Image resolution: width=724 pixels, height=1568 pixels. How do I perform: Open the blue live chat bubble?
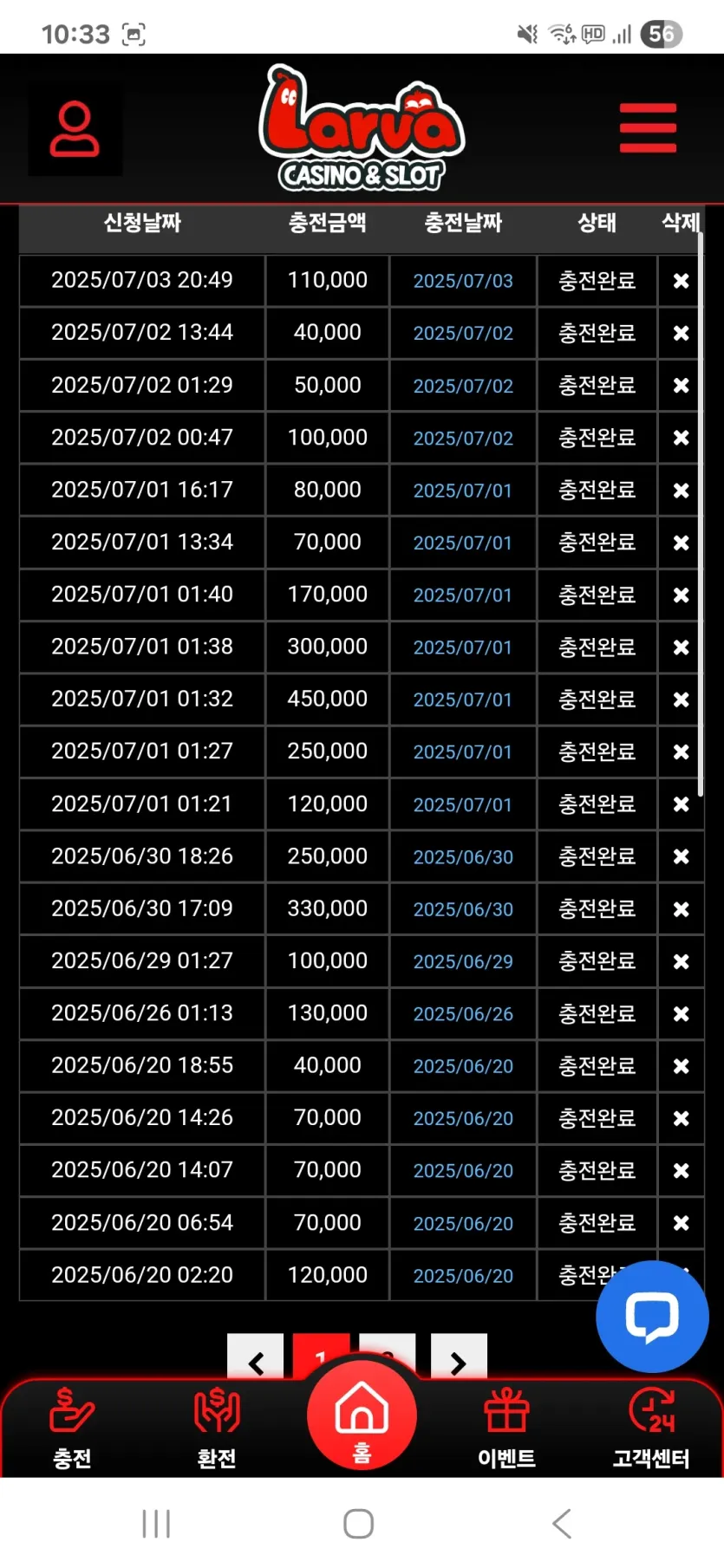(x=652, y=1316)
